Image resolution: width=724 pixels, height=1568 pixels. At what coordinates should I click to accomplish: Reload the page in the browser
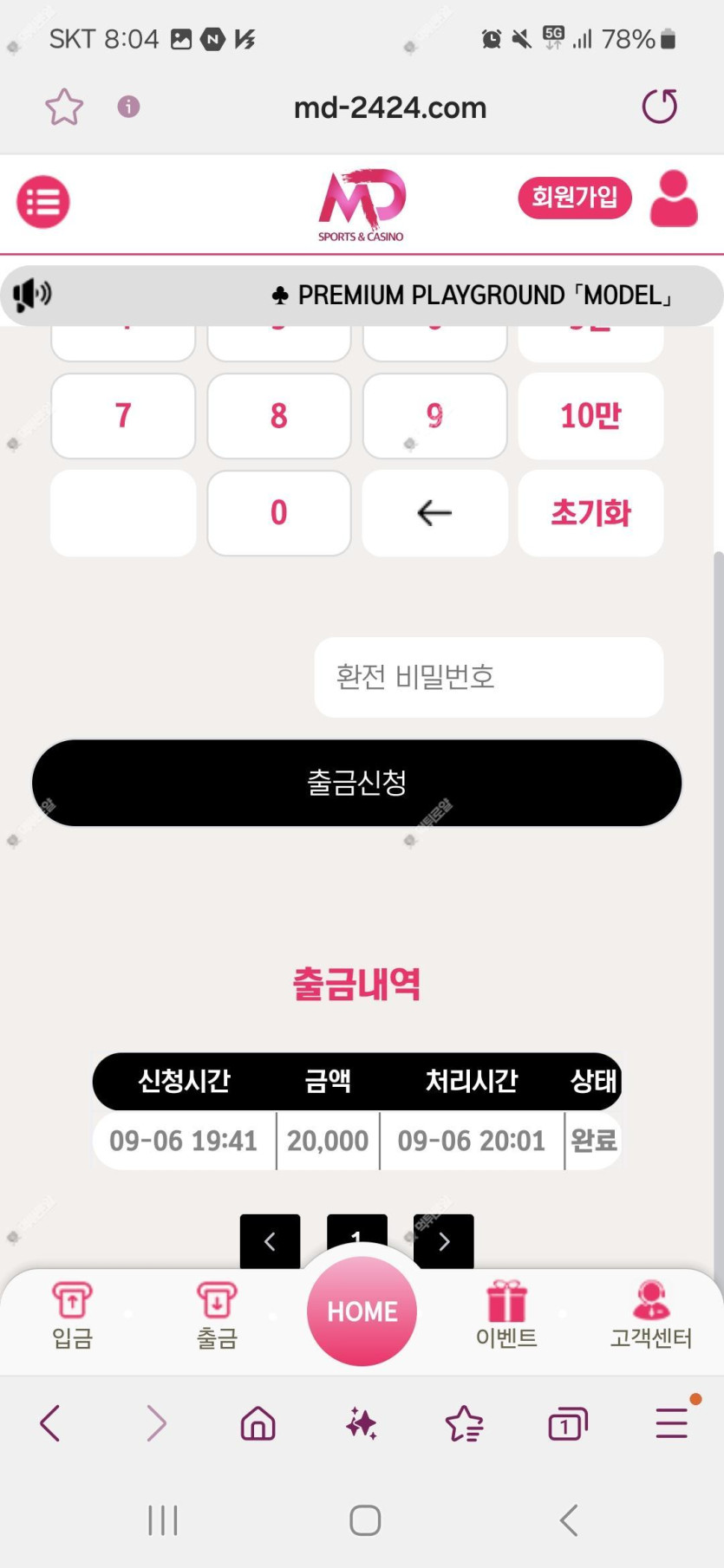pos(659,107)
